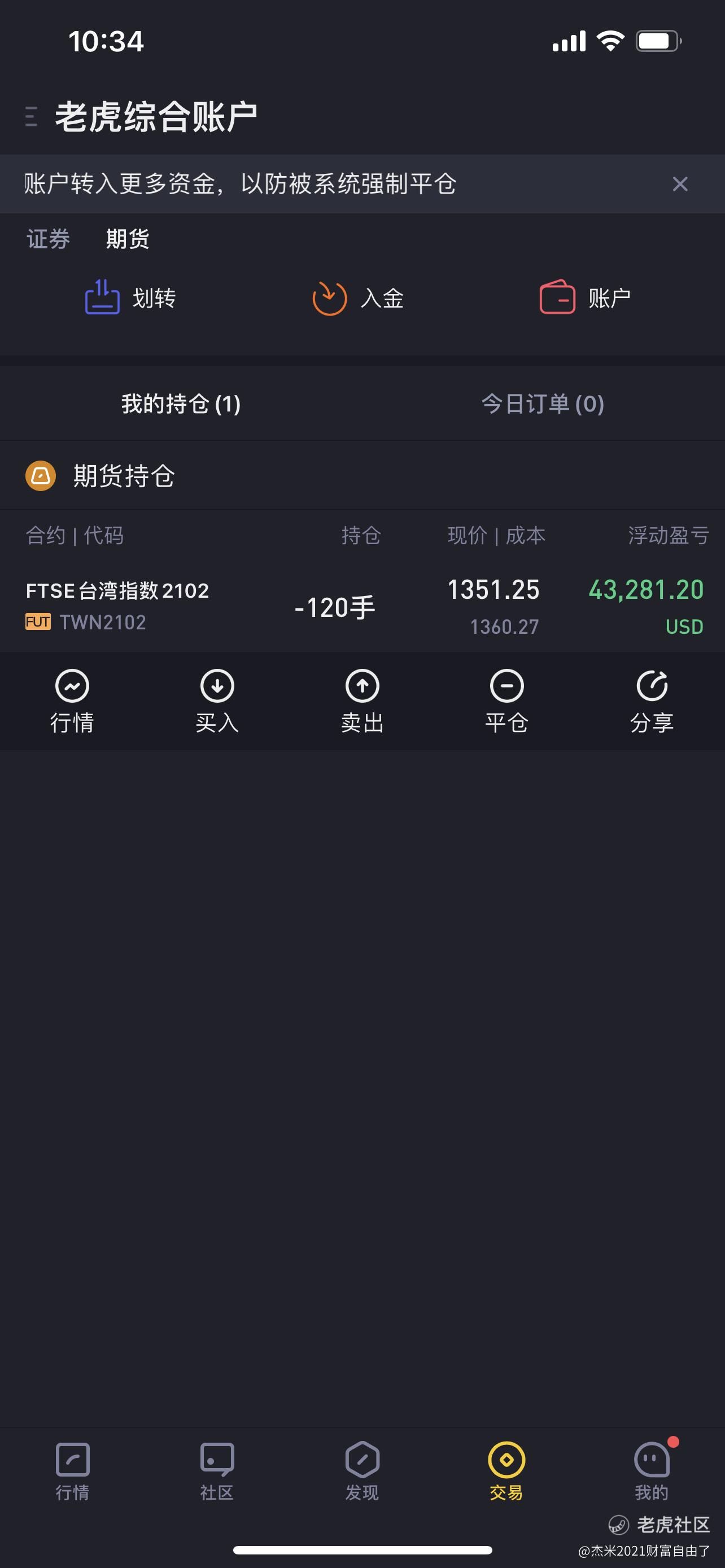
Task: Close the position with 平仓
Action: pyautogui.click(x=506, y=701)
